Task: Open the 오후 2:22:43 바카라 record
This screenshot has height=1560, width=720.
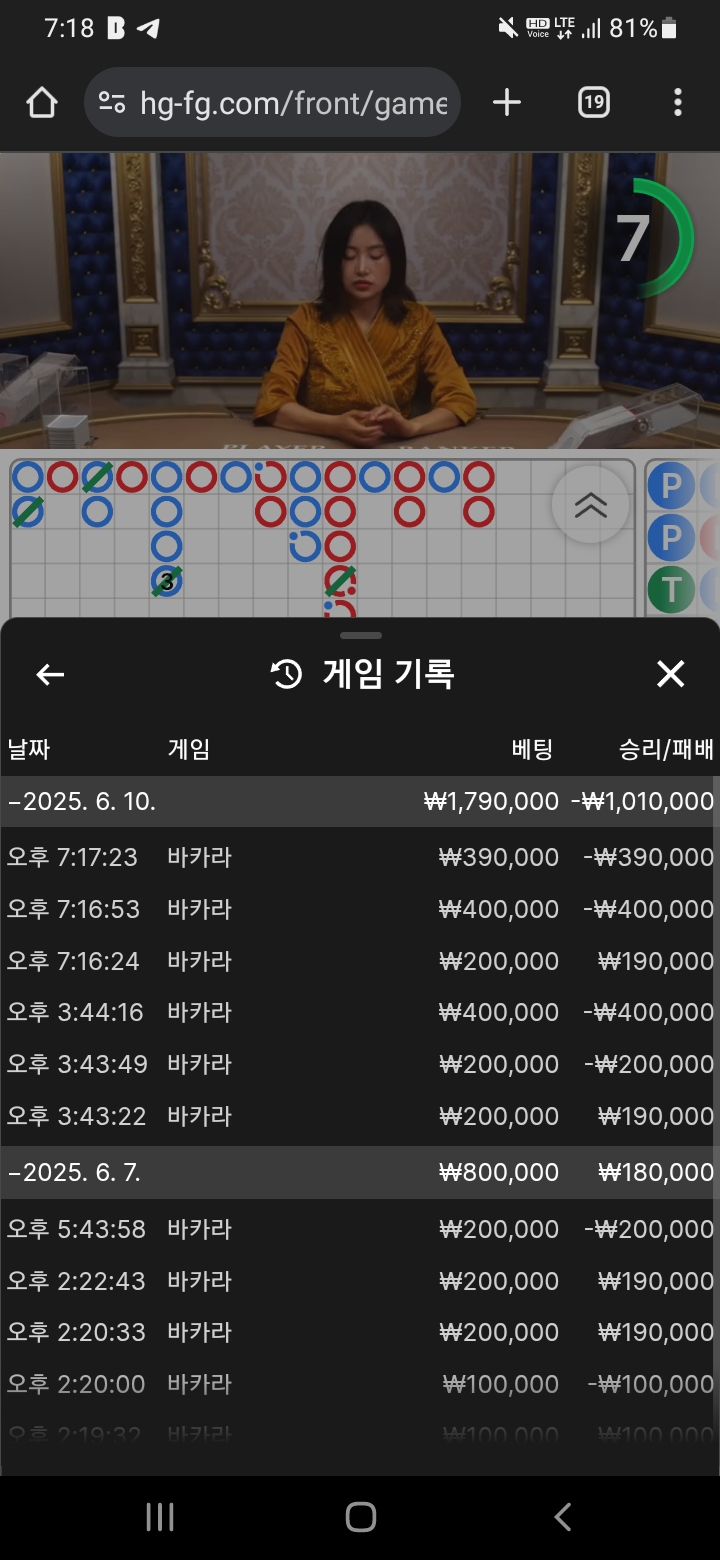Action: 360,1281
